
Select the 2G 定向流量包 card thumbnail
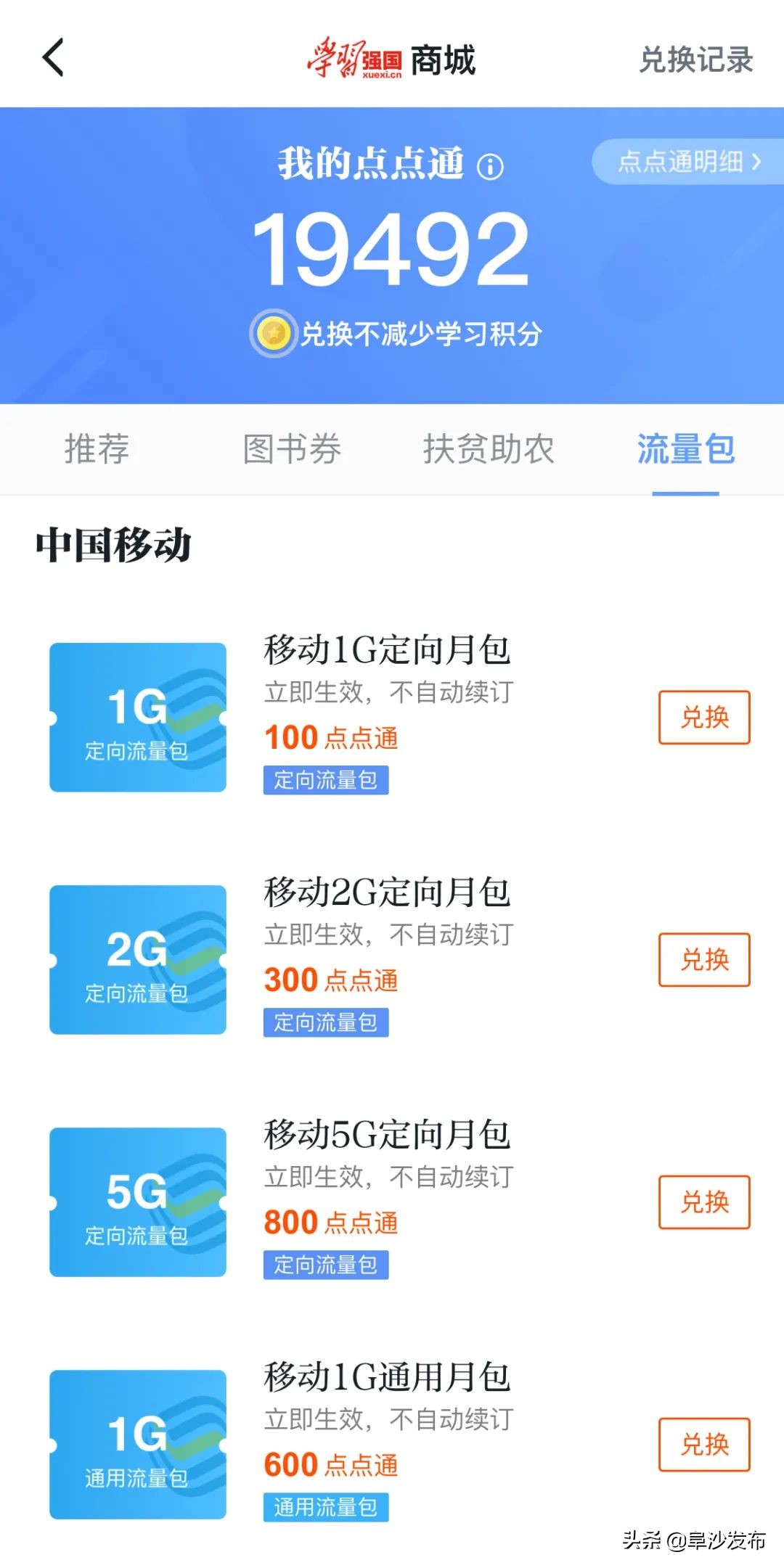coord(137,958)
